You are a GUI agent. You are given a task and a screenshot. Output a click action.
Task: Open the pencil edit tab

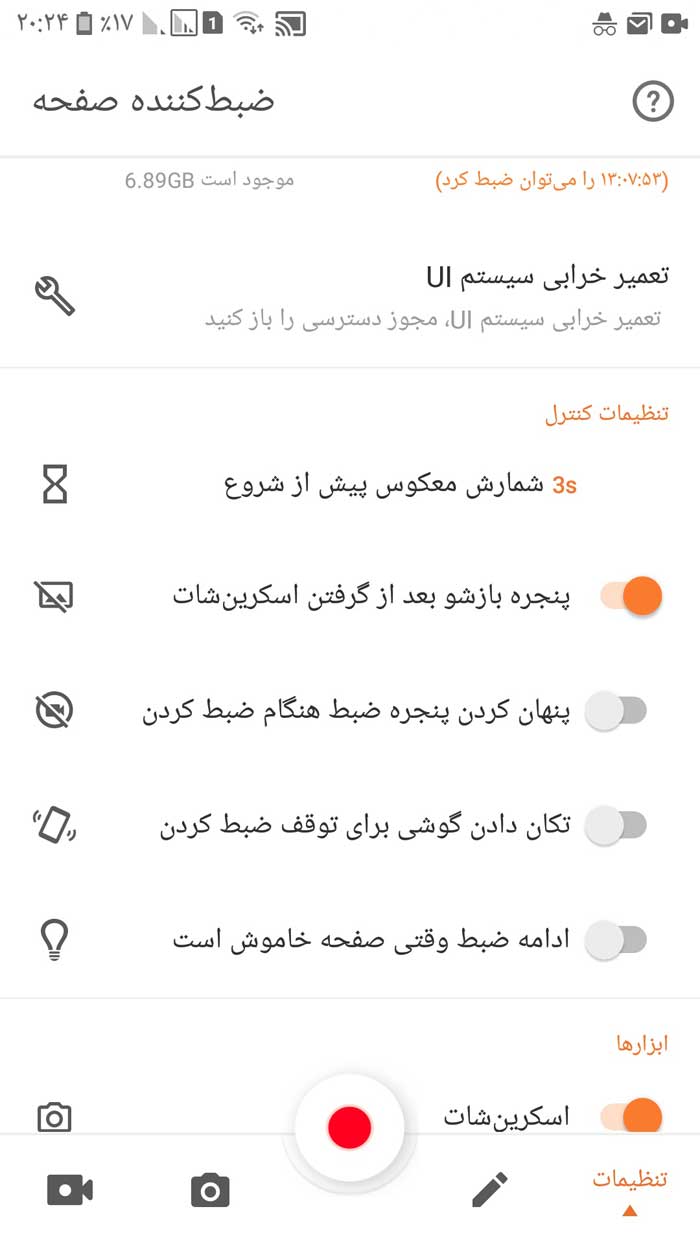[x=489, y=1189]
